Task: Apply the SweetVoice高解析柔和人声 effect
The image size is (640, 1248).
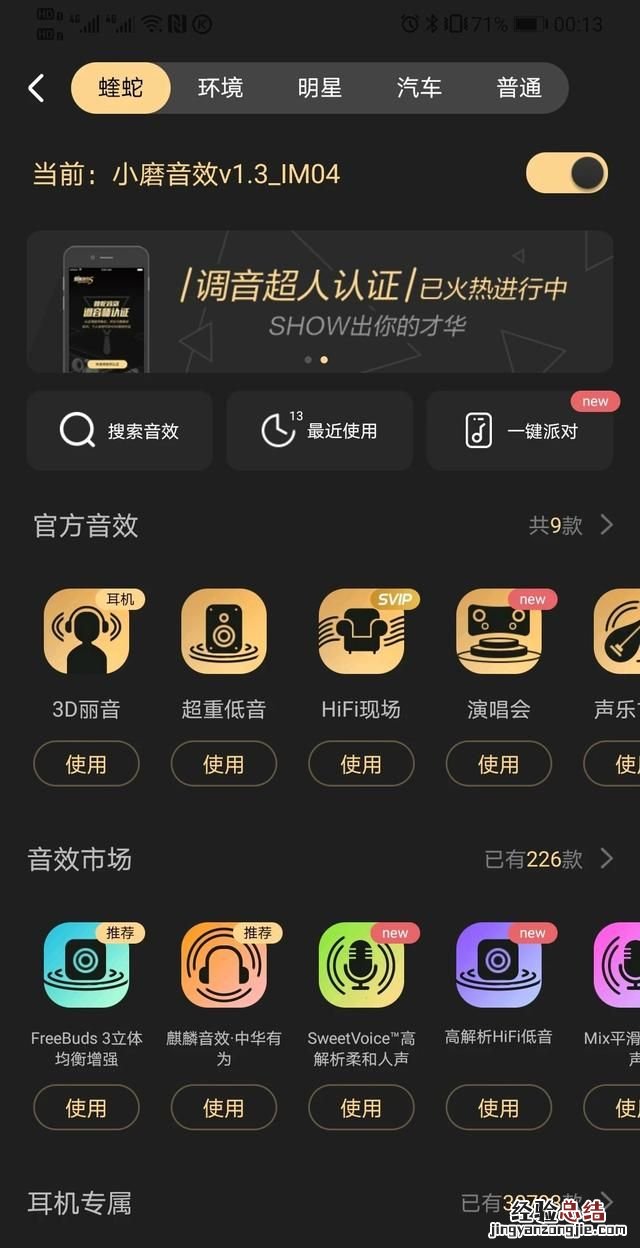Action: pyautogui.click(x=361, y=1108)
